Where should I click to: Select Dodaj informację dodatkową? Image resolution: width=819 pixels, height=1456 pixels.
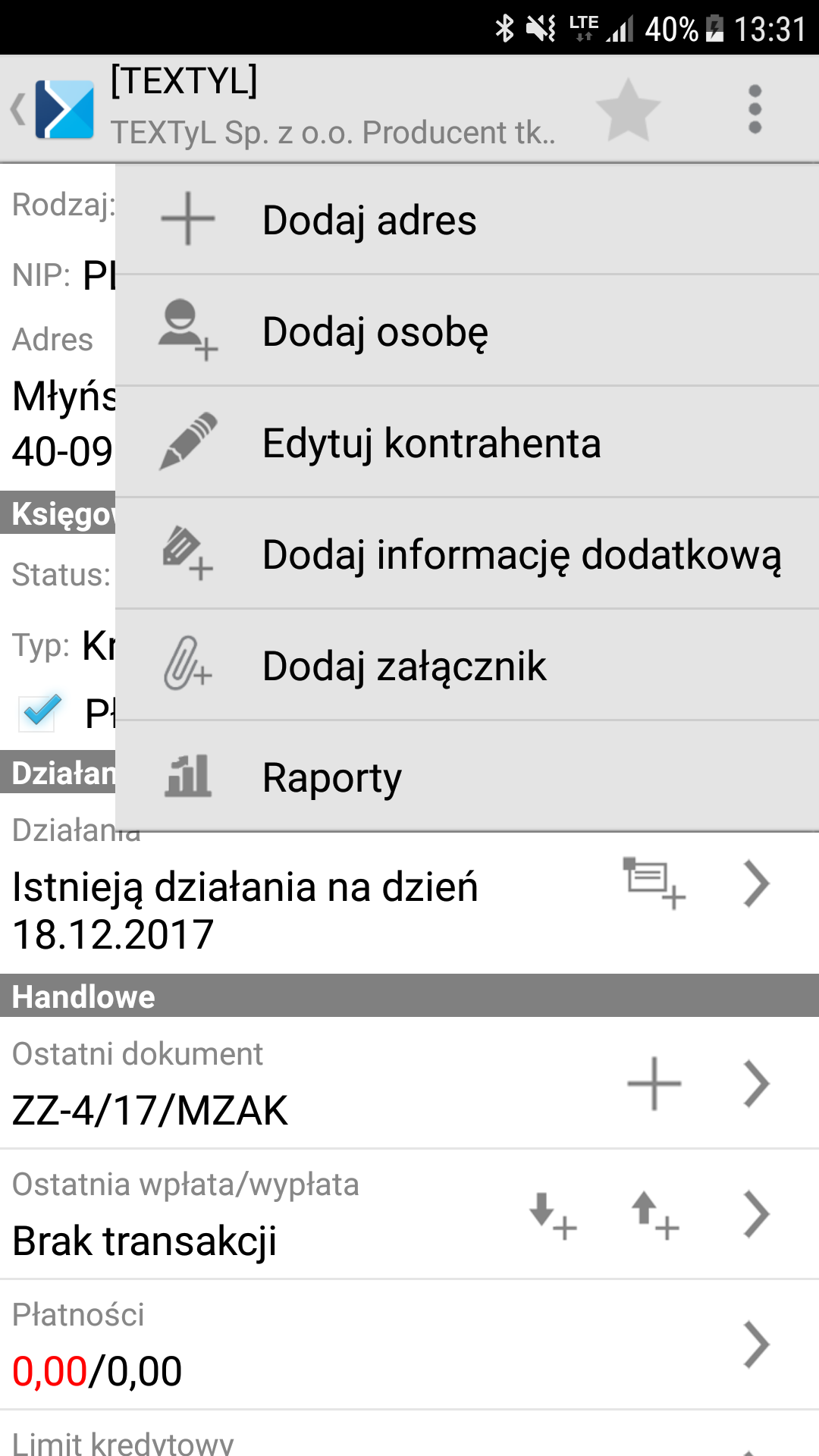click(x=467, y=554)
